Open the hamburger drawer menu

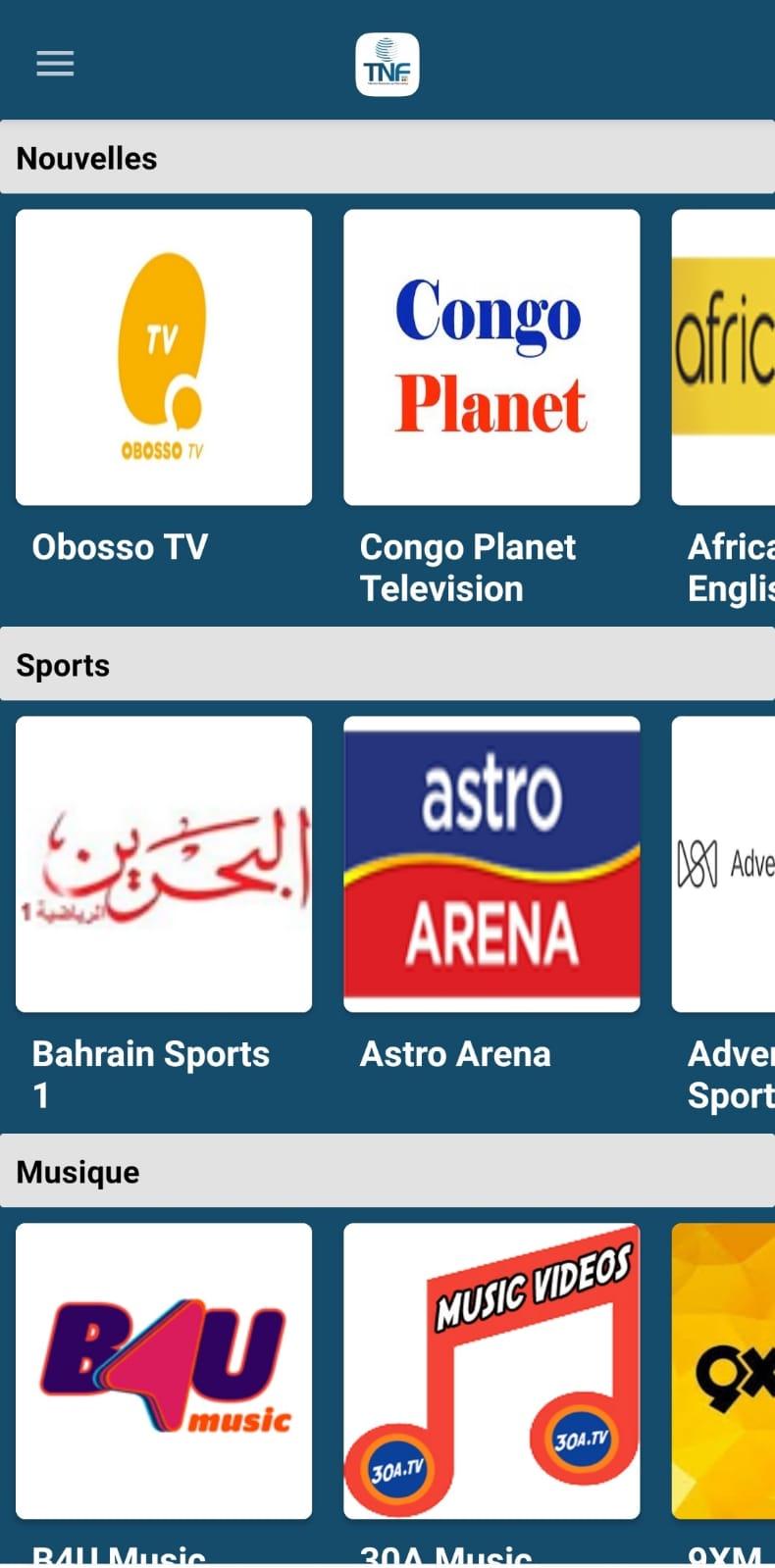[x=55, y=64]
